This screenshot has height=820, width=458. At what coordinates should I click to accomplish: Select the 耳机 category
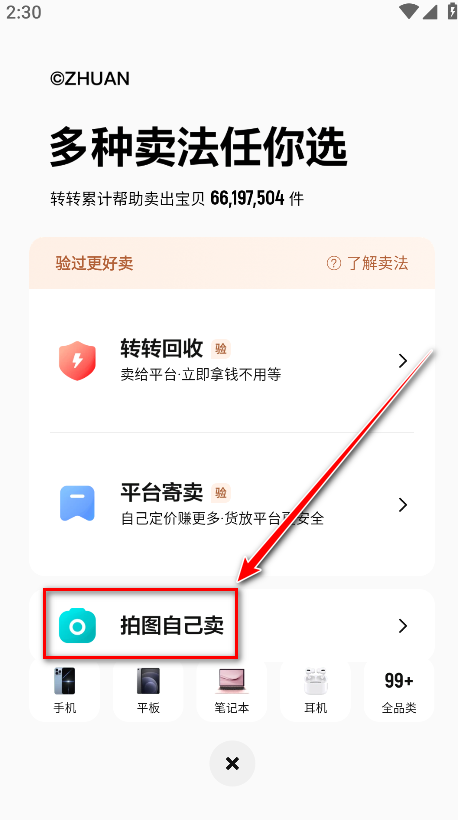tap(315, 690)
